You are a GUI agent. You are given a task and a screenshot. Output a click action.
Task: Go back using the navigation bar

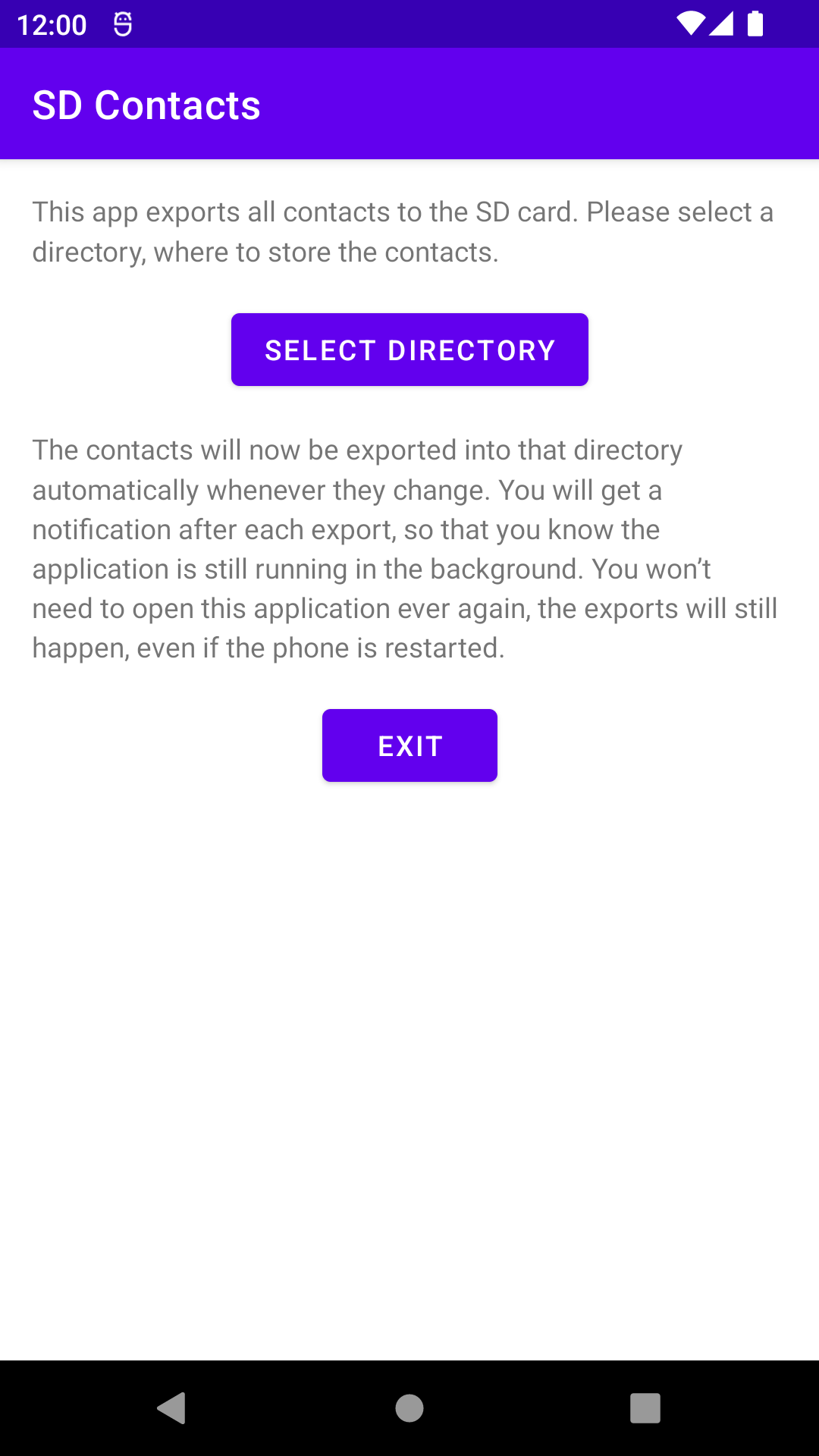point(172,1408)
